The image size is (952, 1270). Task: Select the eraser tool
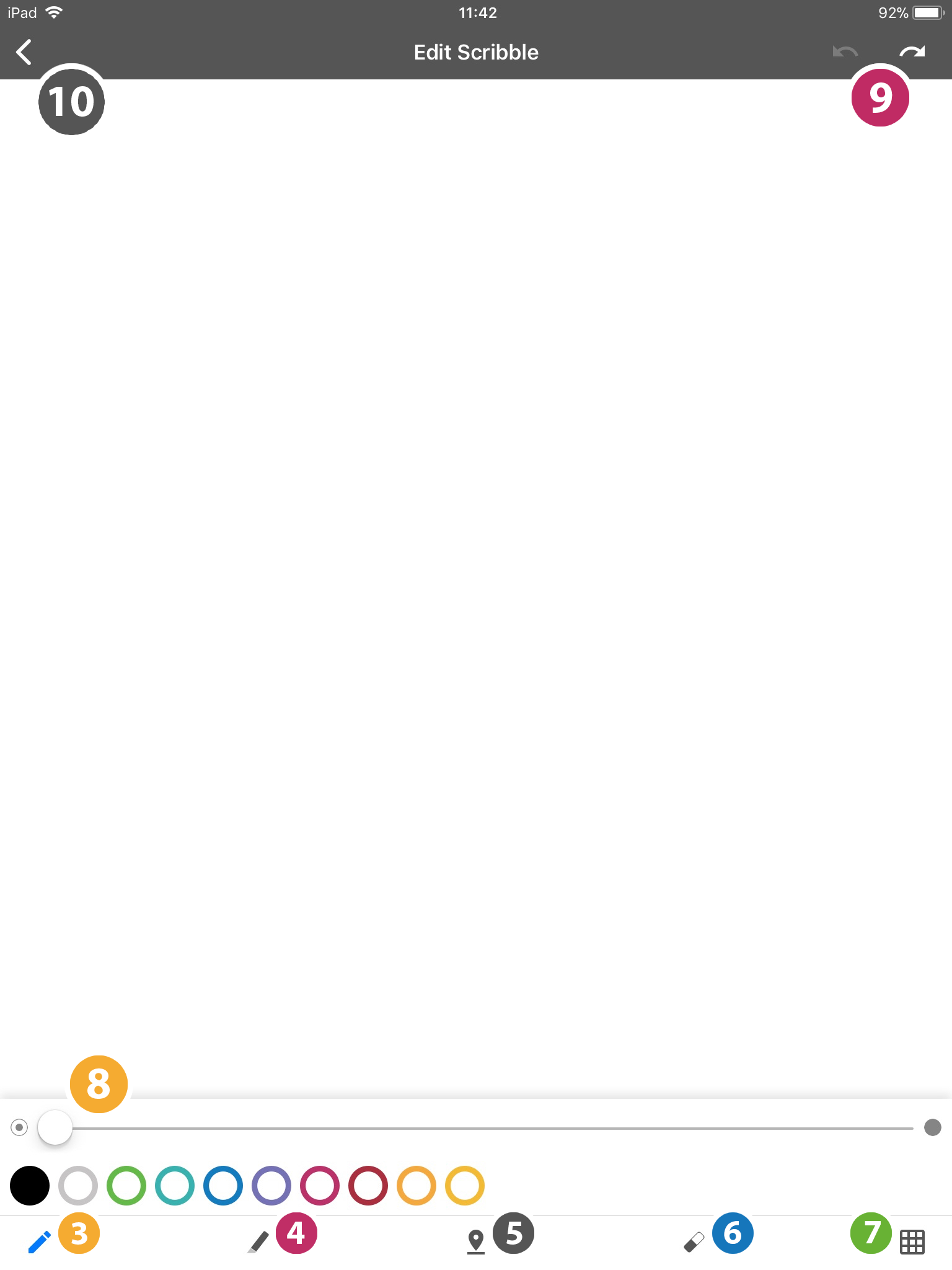click(694, 1242)
